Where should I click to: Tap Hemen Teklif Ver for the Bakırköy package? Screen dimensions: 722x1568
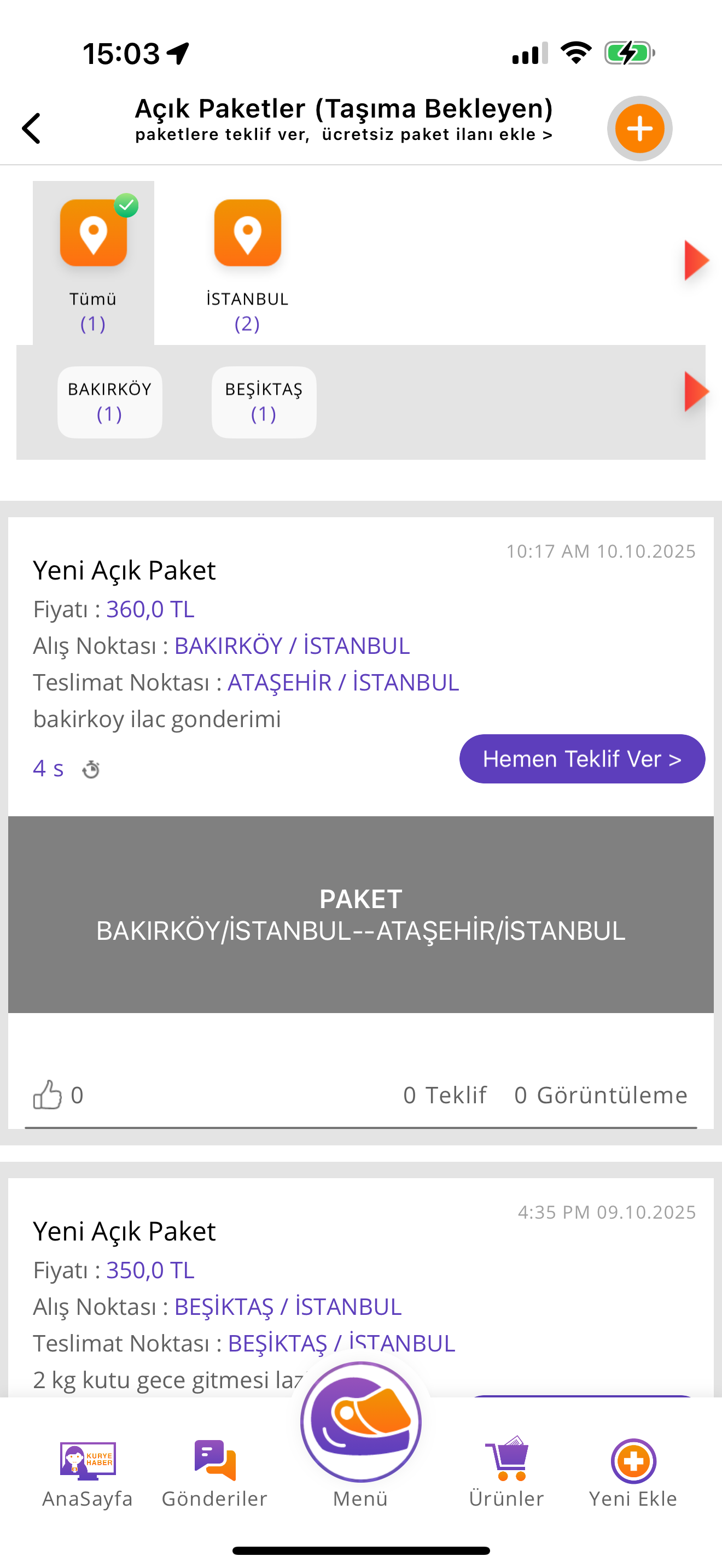click(x=581, y=759)
